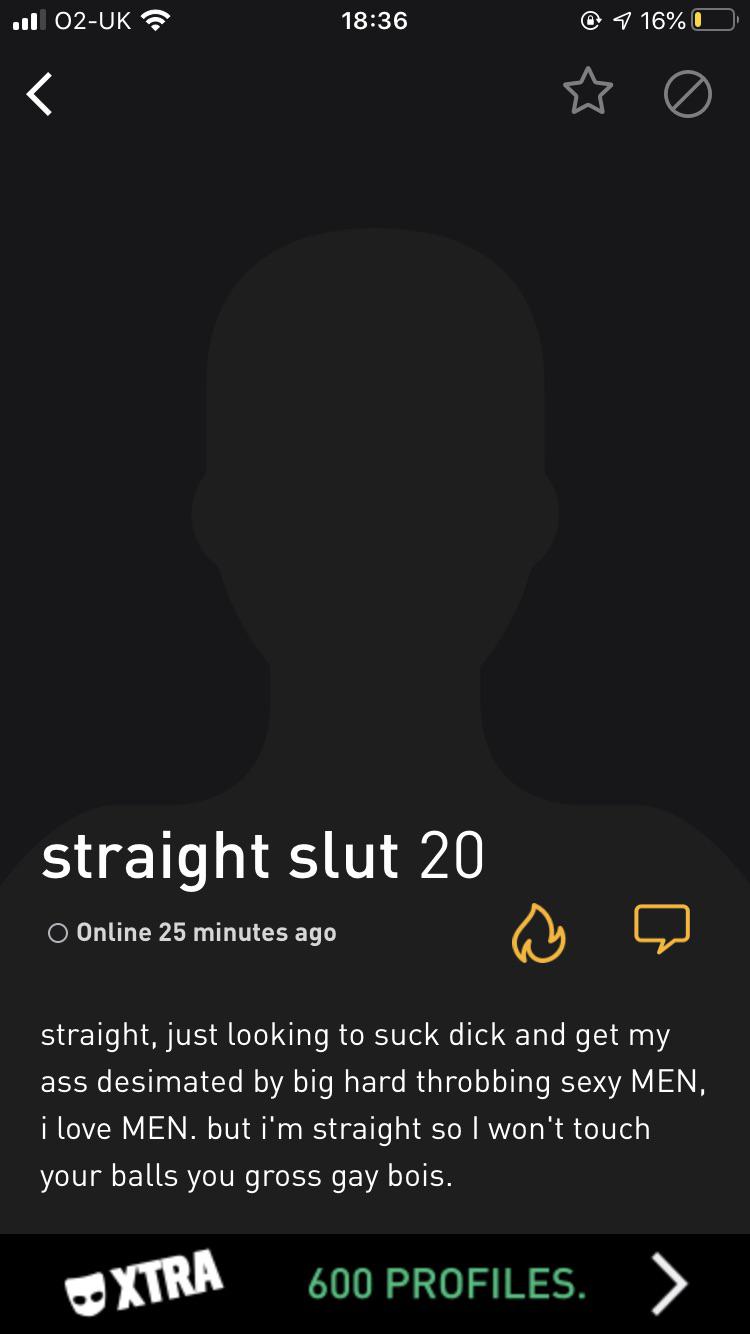Block the profile with the no-entry icon
Image resolution: width=750 pixels, height=1334 pixels.
687,91
